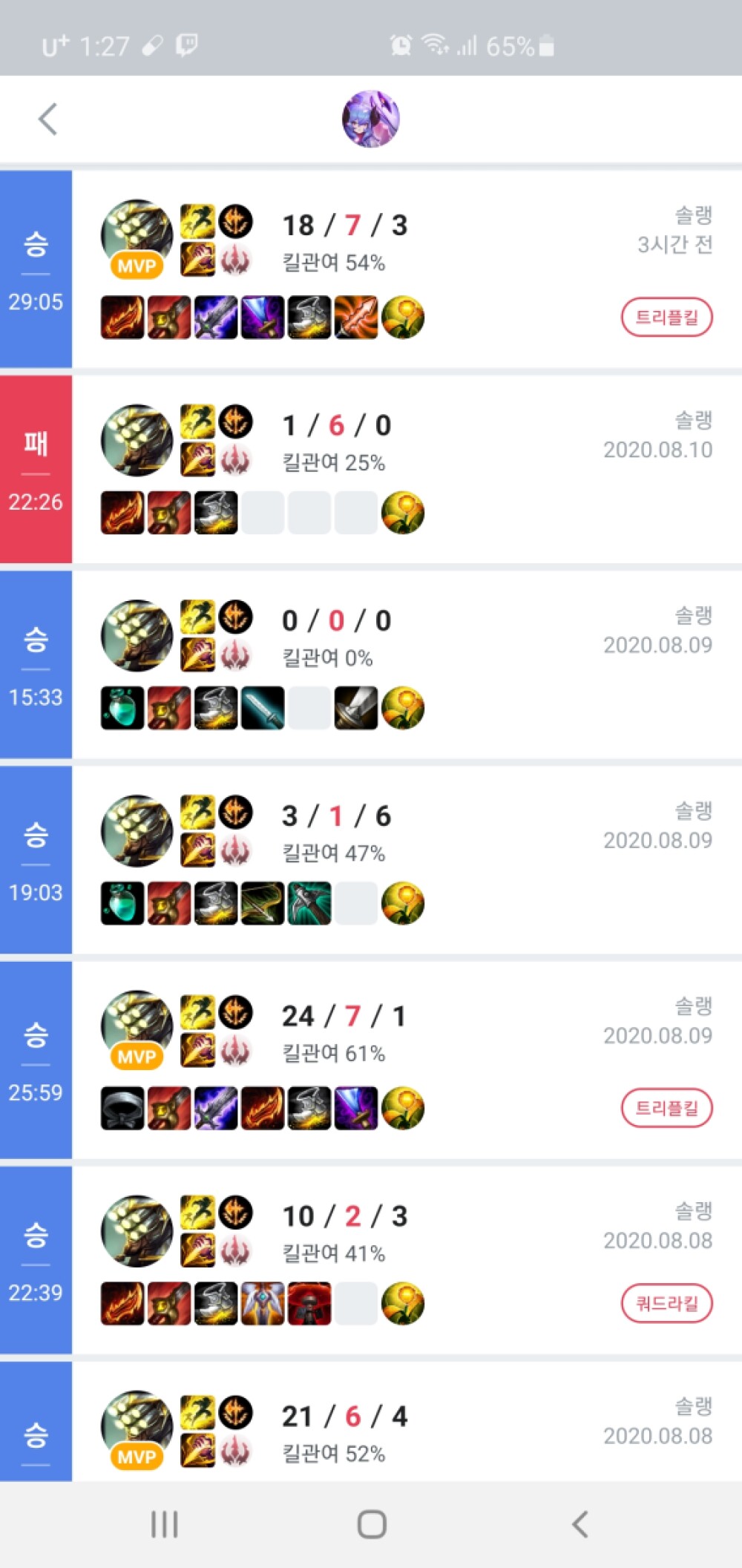Open the summoner profile avatar at top

[x=370, y=119]
